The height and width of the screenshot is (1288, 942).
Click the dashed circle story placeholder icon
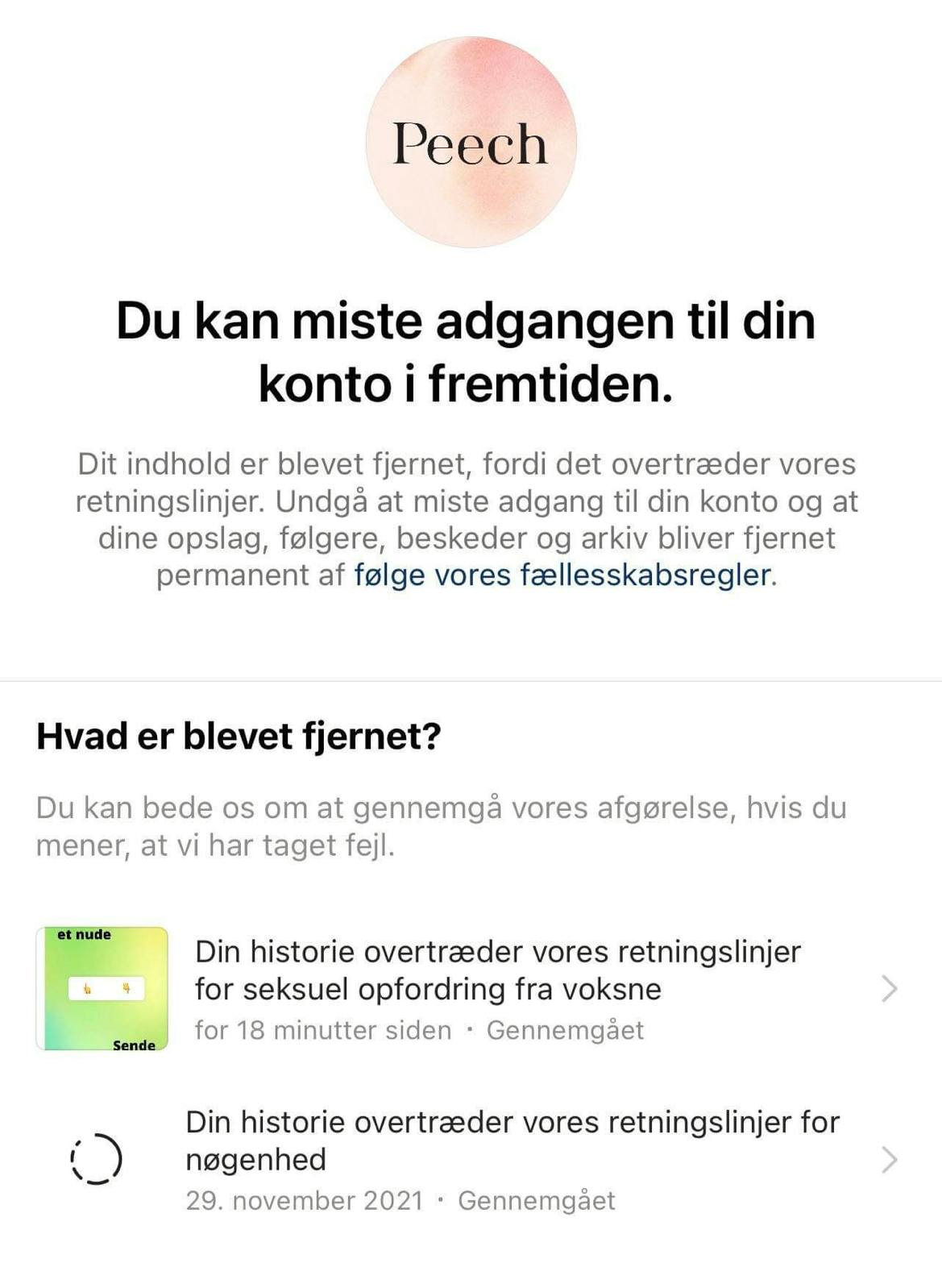[x=95, y=1160]
